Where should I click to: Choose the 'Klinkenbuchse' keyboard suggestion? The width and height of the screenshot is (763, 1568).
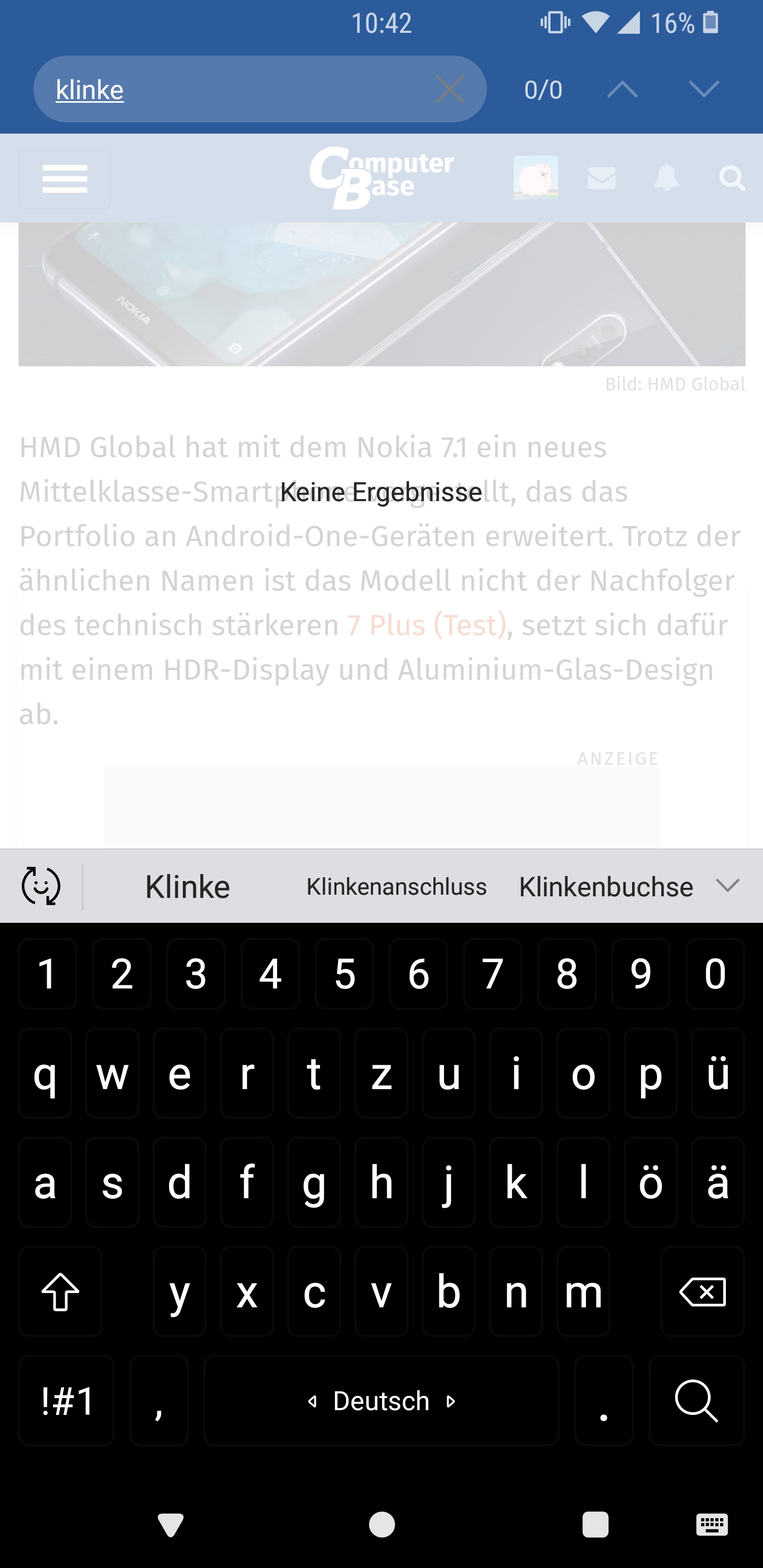point(605,886)
